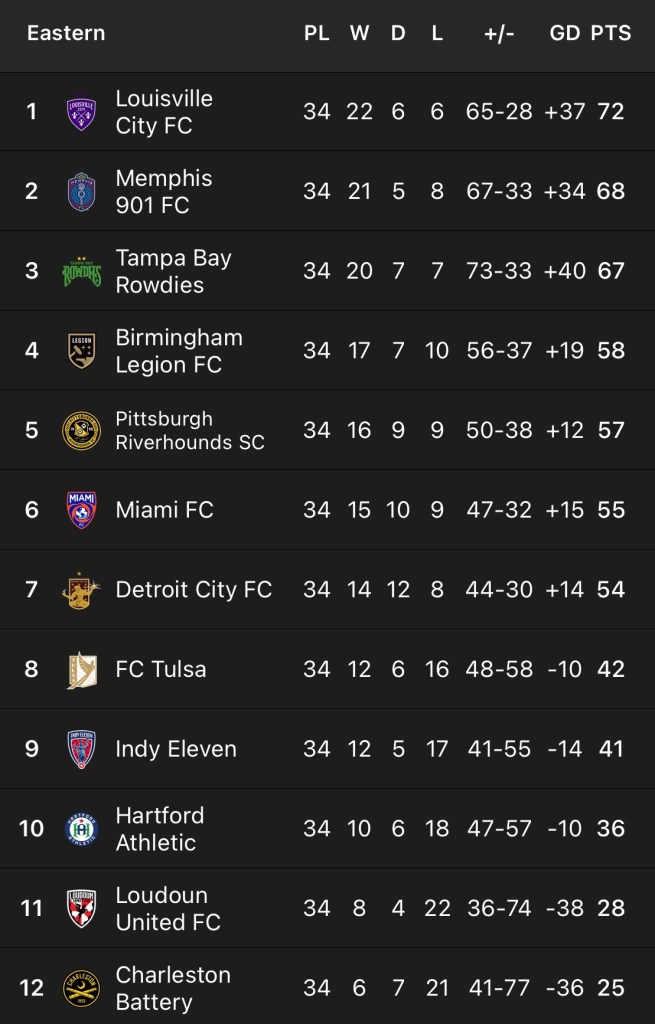Open Louisville City FC team row

point(164,112)
